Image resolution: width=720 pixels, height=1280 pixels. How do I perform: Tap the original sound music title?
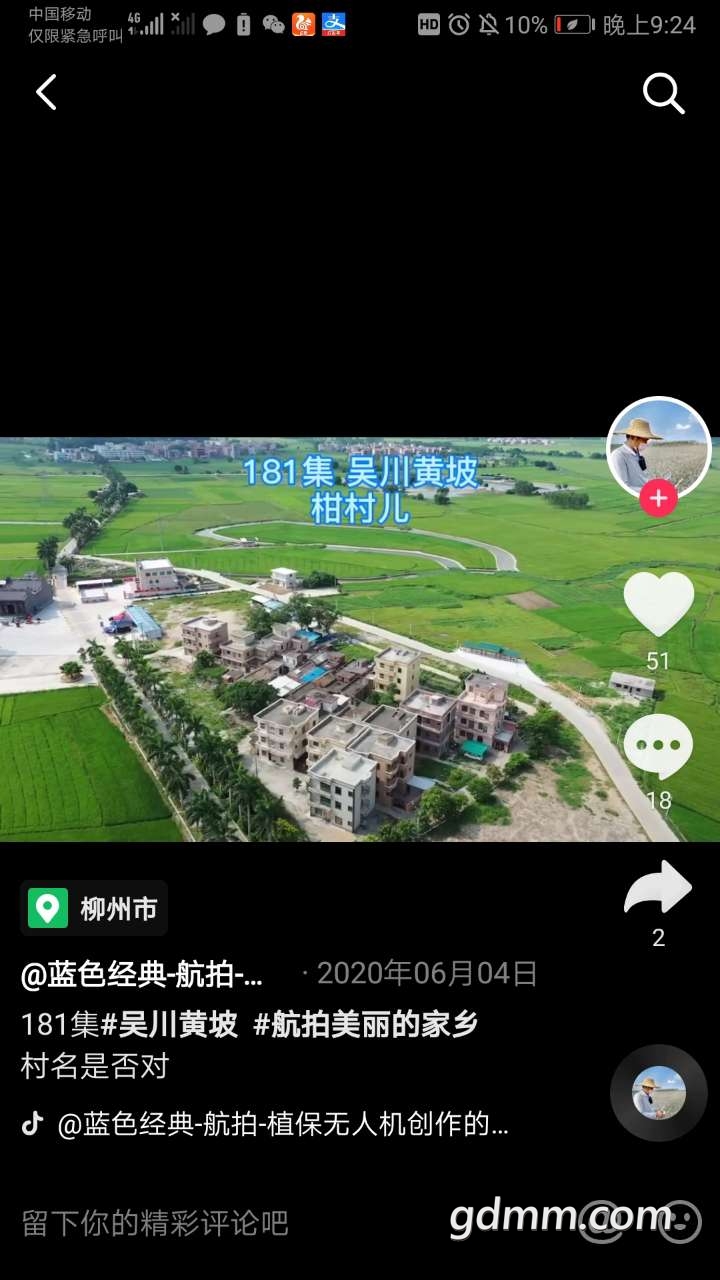tap(283, 1124)
